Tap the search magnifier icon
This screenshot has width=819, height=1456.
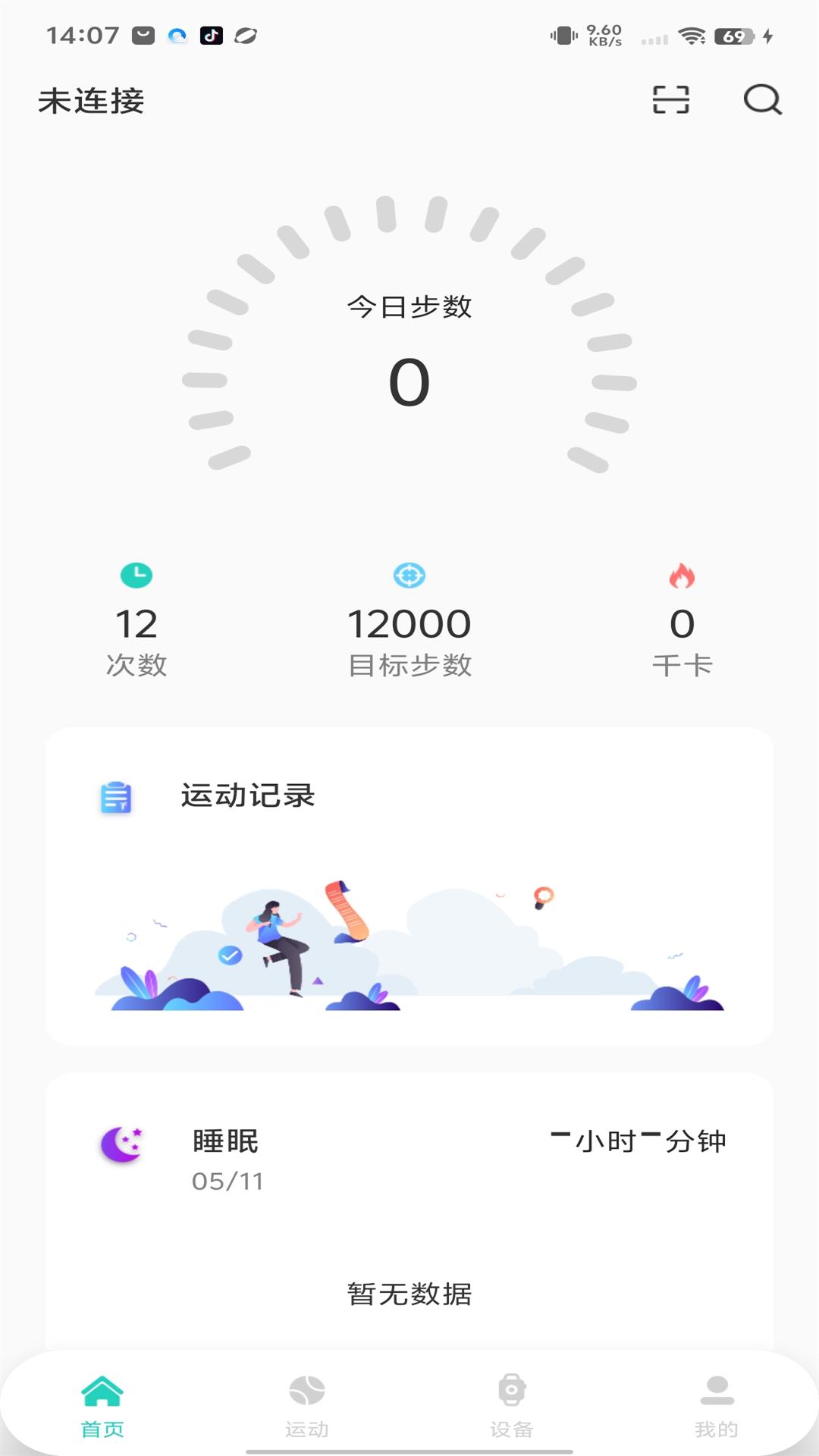tap(762, 100)
